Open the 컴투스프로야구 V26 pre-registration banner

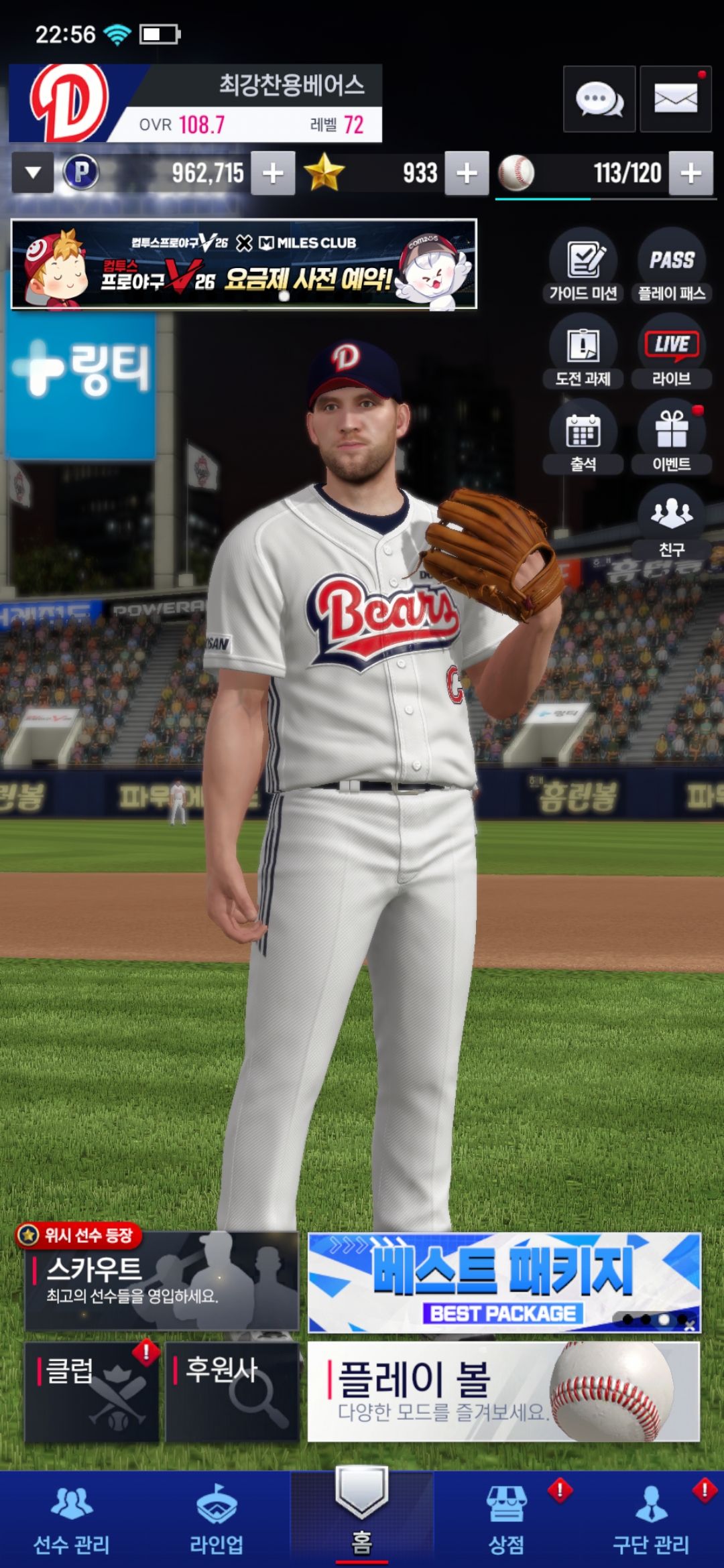pyautogui.click(x=244, y=264)
